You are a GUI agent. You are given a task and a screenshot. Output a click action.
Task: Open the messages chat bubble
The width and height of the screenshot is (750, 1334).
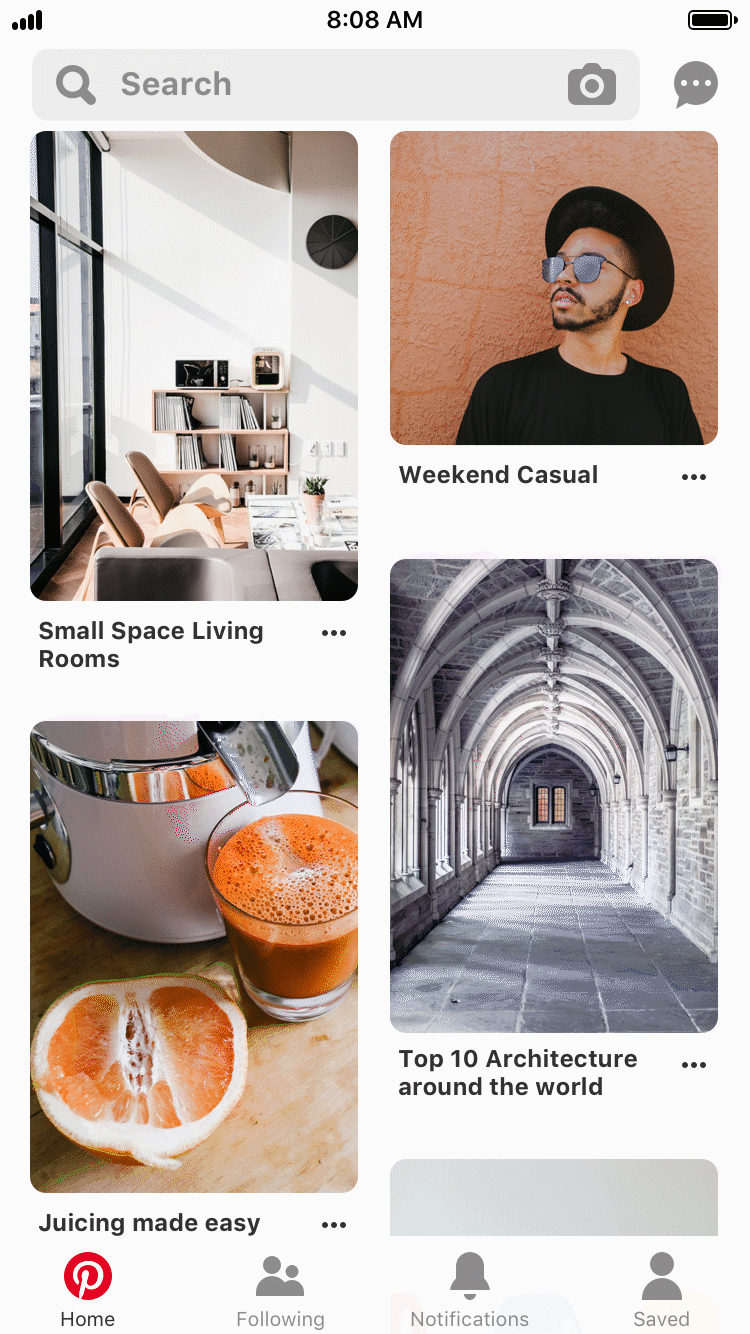[x=696, y=85]
